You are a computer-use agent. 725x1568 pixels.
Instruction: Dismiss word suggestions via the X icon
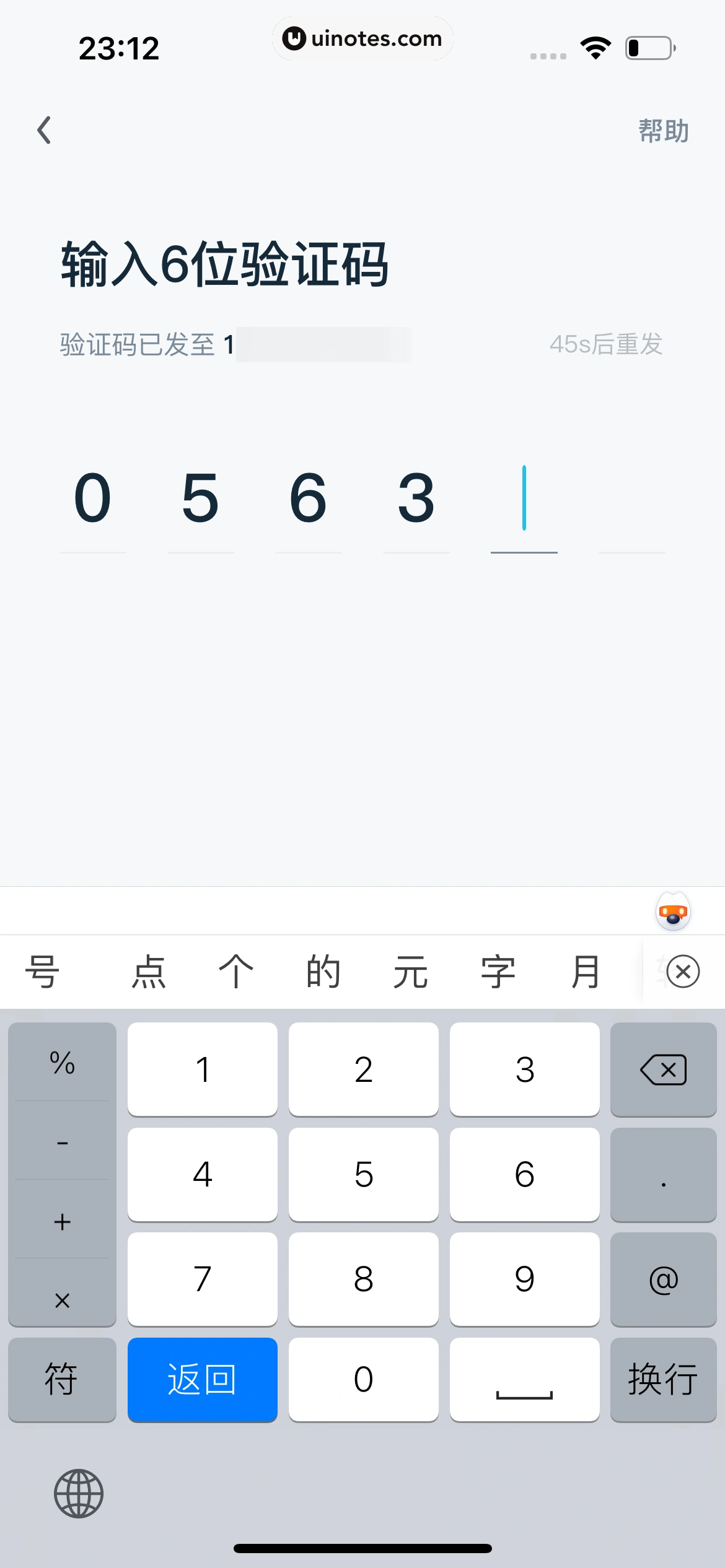pos(683,971)
